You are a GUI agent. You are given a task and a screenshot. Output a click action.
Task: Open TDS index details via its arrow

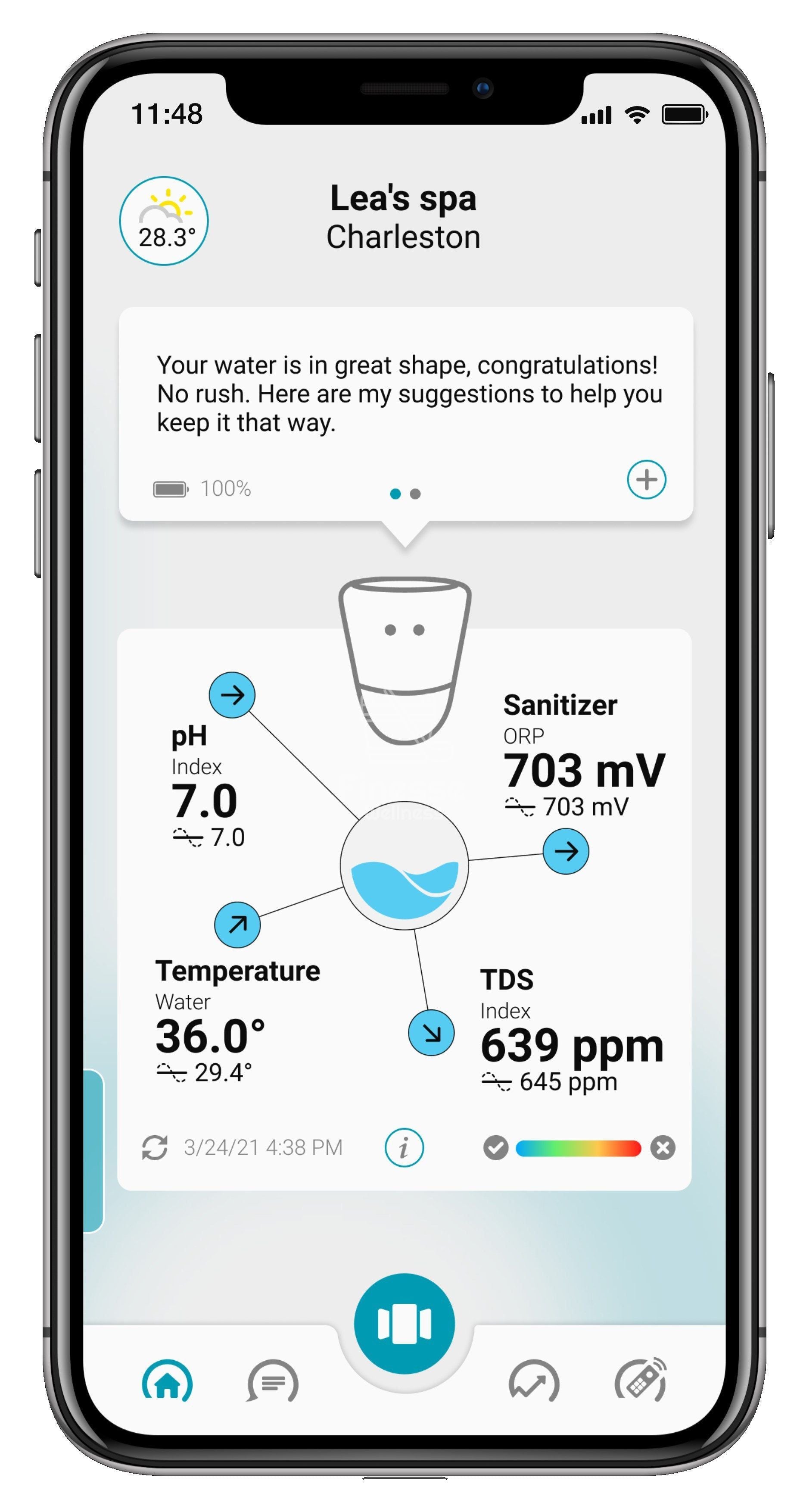(x=430, y=1032)
